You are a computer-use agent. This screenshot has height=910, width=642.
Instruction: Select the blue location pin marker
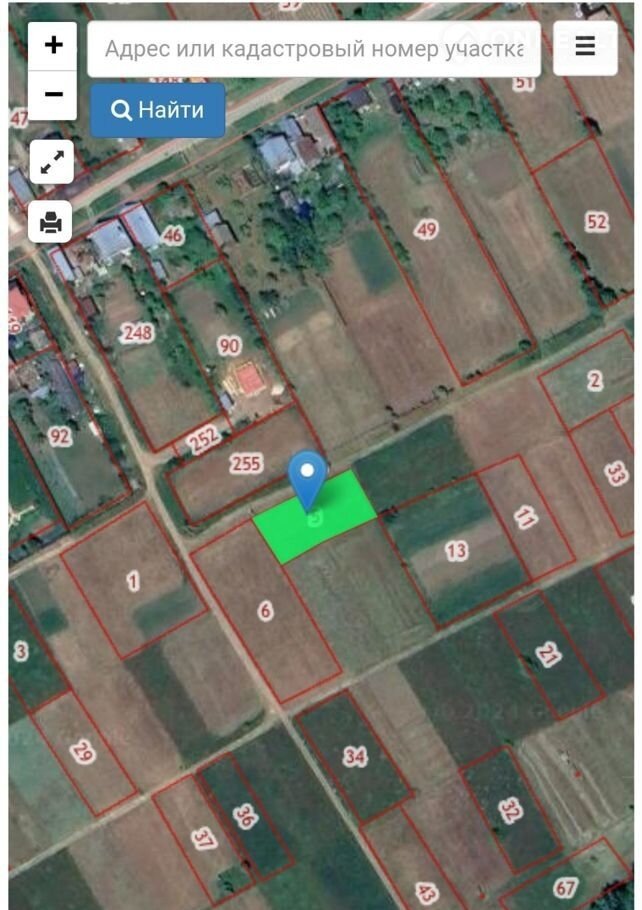[308, 478]
